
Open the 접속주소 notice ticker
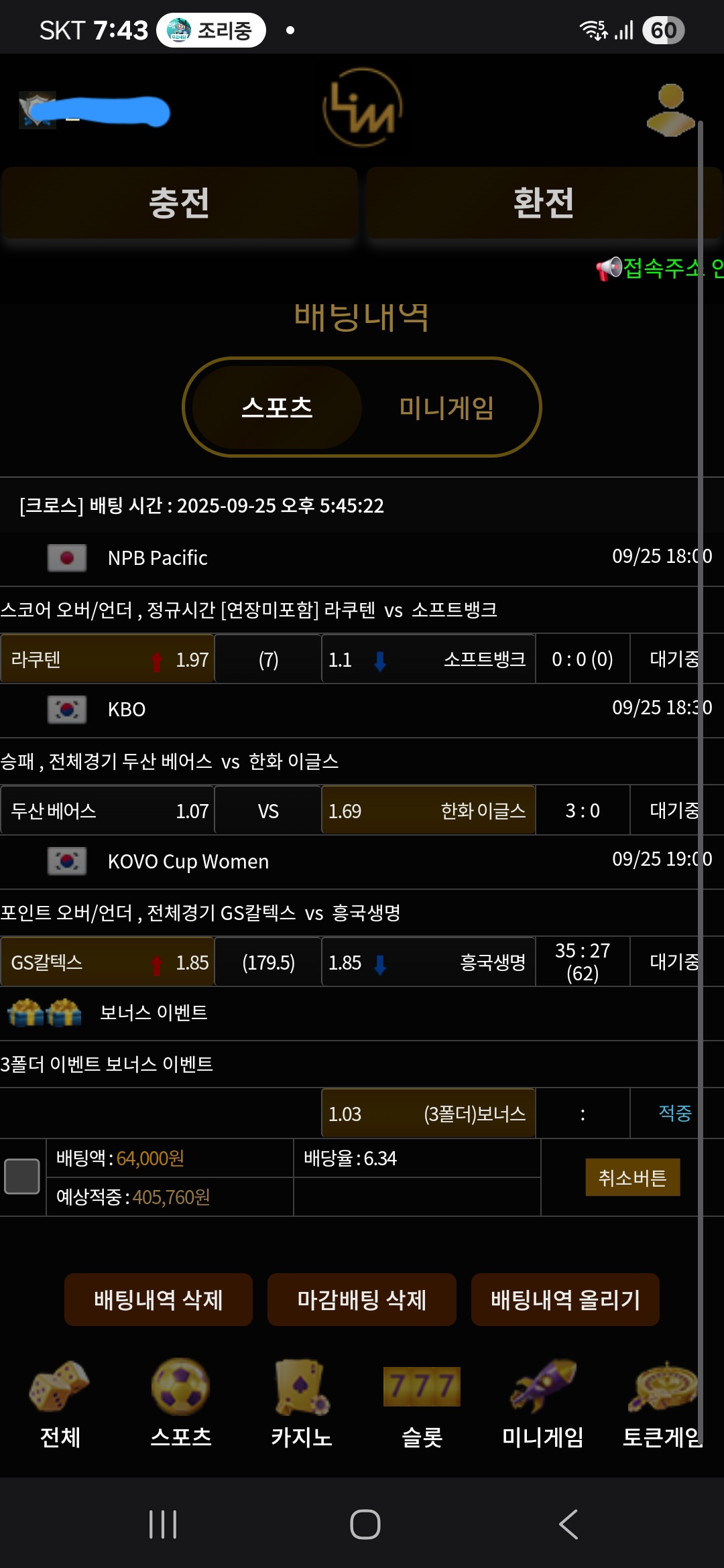coord(660,269)
